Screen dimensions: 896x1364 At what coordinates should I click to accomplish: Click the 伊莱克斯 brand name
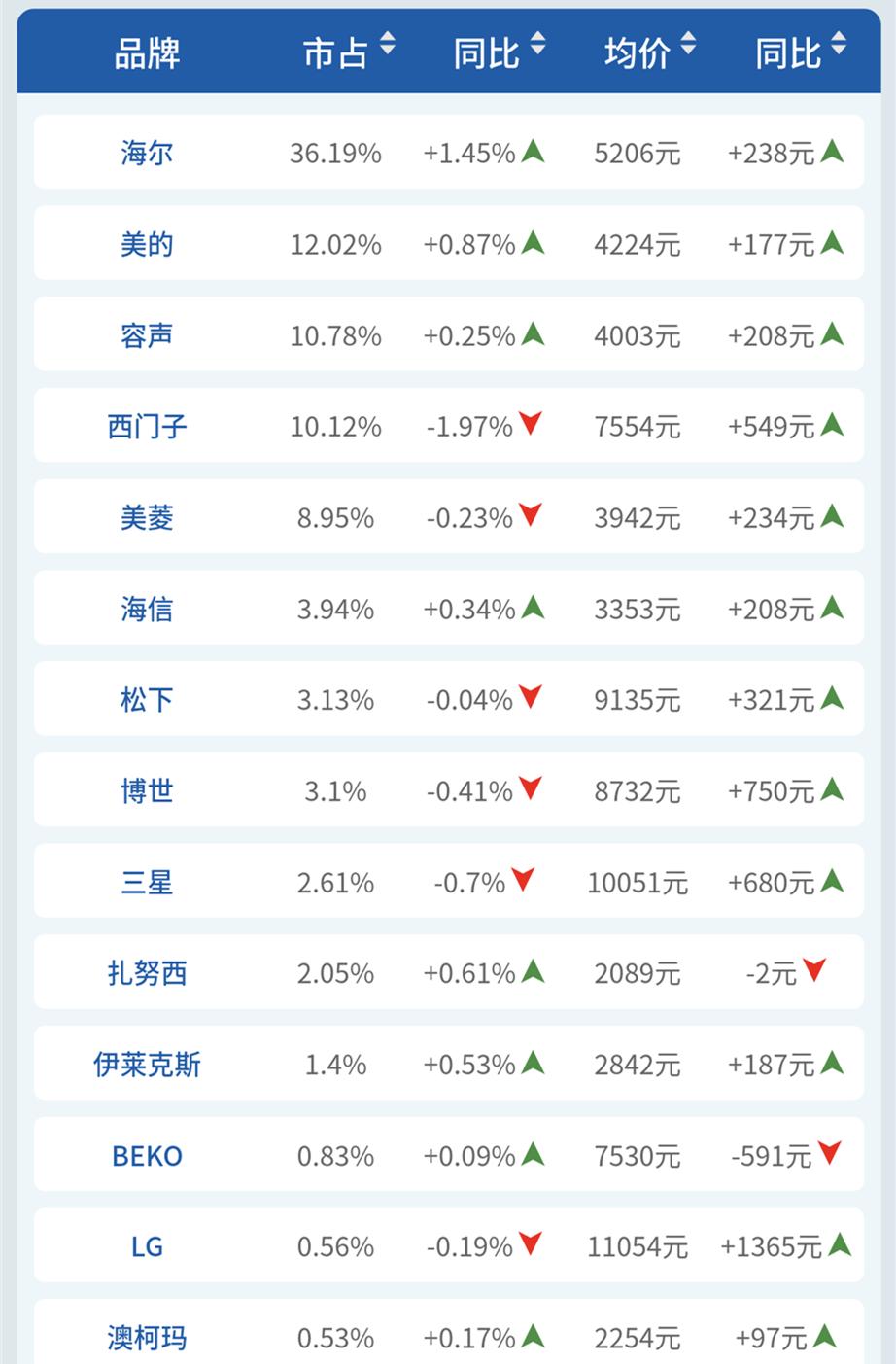[146, 1064]
